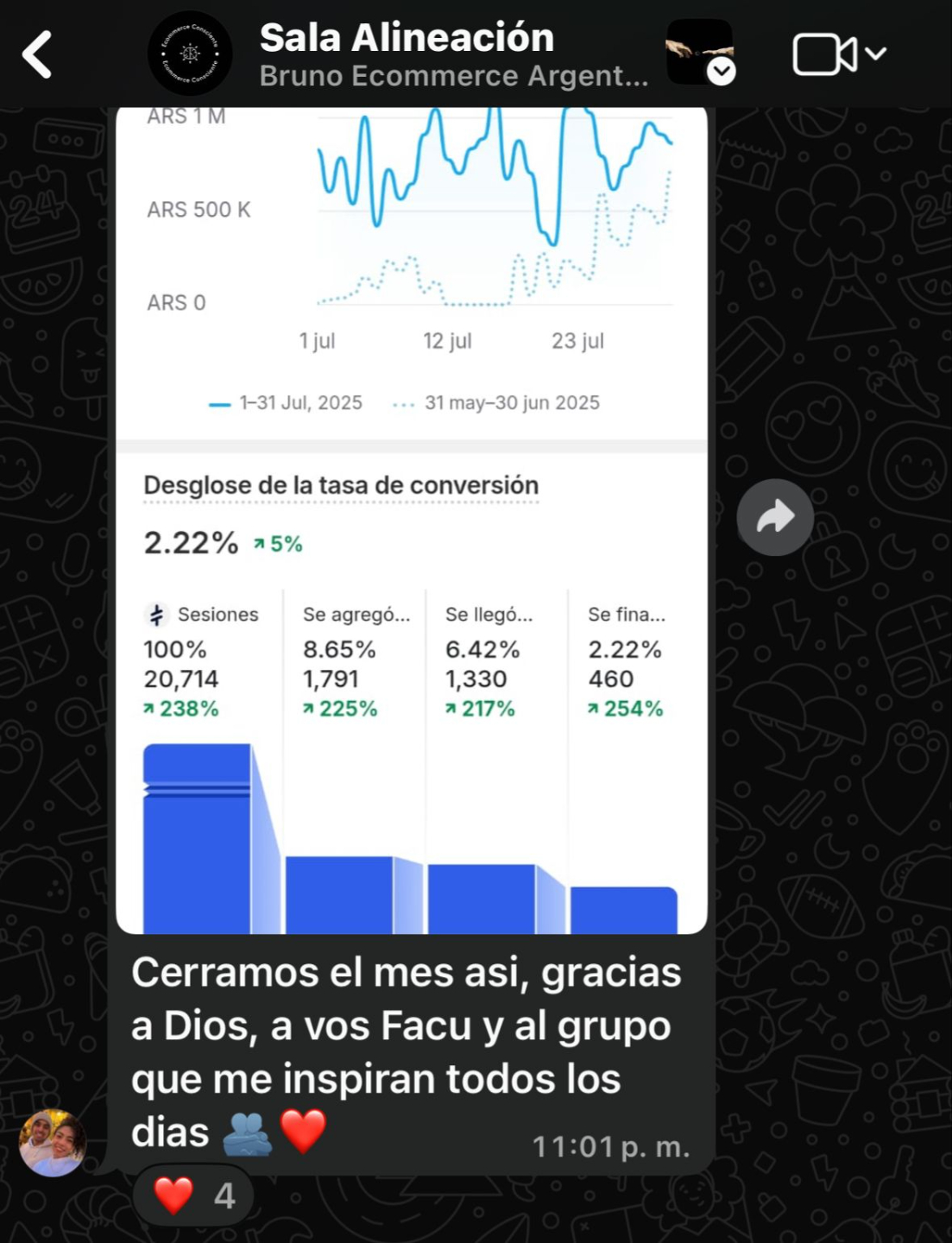Go back to the chat list
952x1243 pixels.
(x=38, y=54)
